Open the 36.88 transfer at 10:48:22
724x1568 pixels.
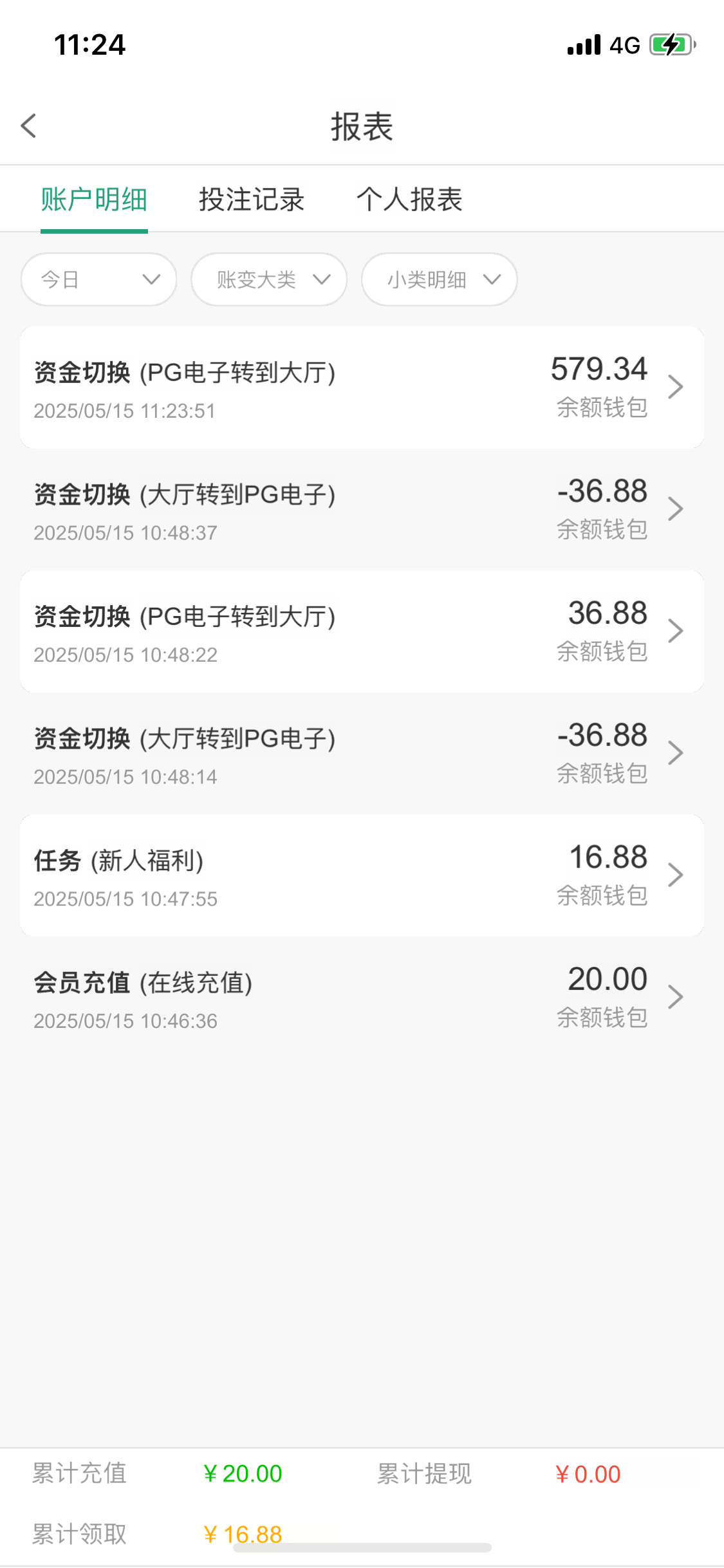tap(362, 631)
